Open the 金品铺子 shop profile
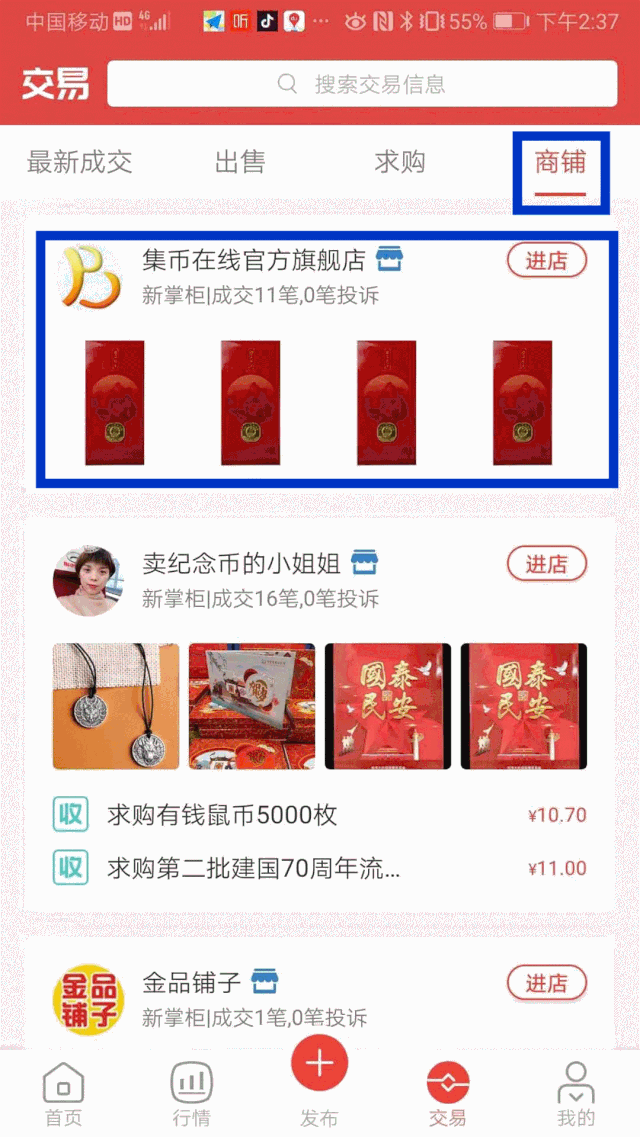640x1137 pixels. tap(195, 983)
